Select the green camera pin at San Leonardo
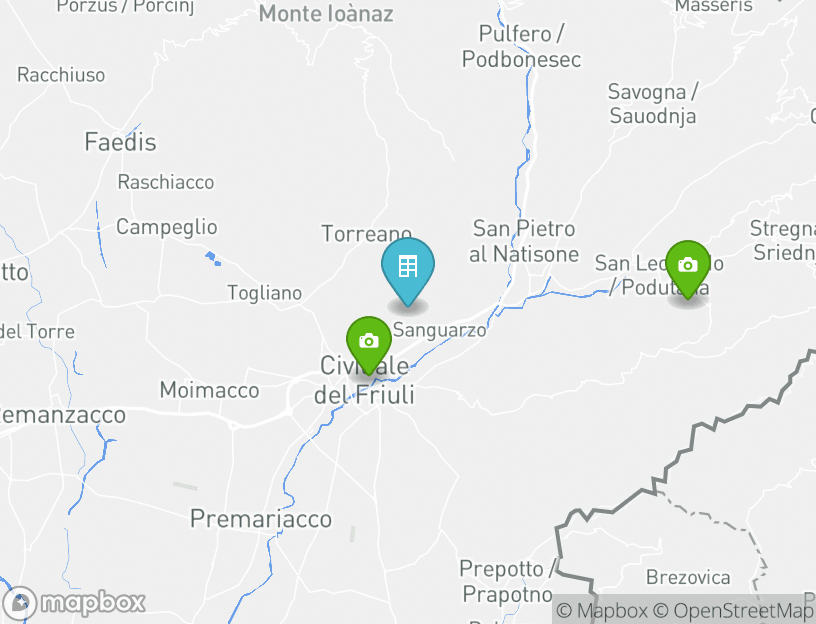Screen dimensions: 816x624 coord(687,266)
